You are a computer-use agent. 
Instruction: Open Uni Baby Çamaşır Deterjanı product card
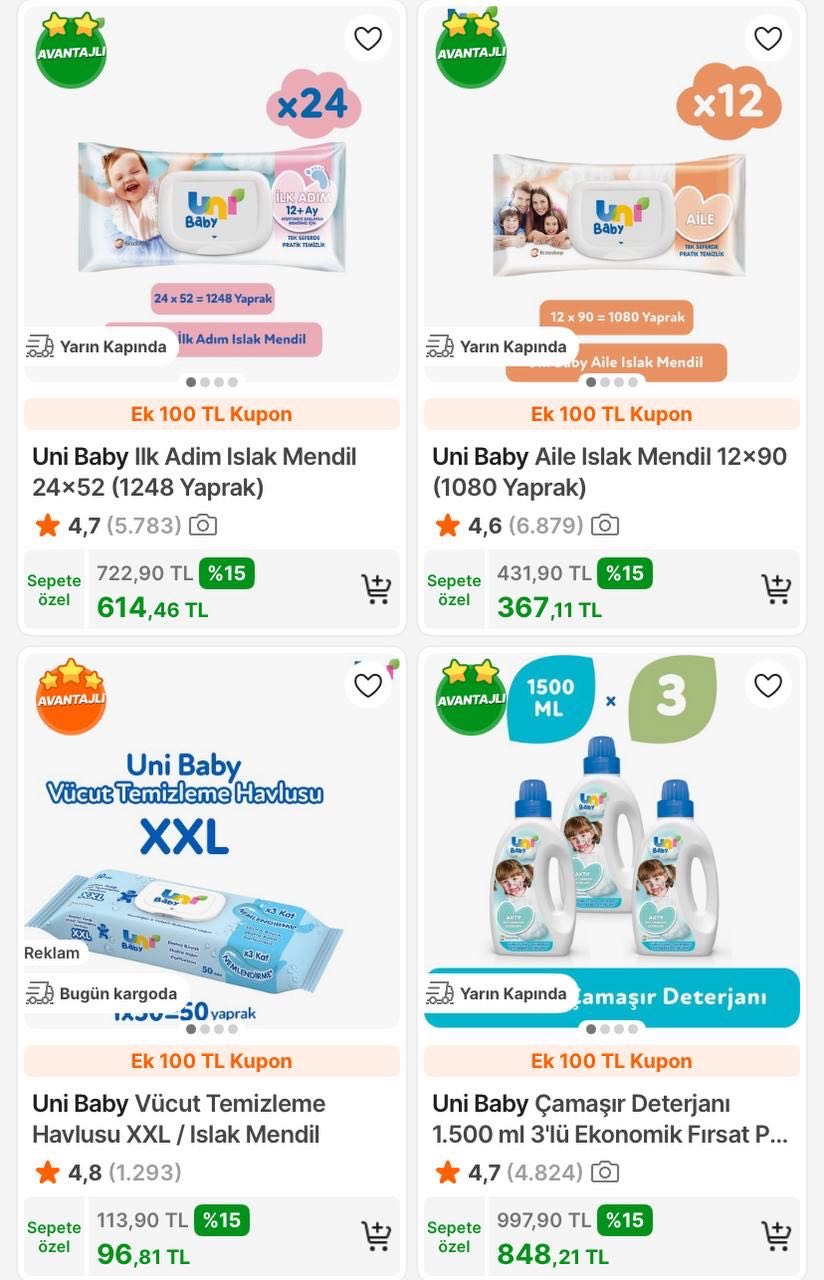(x=609, y=1119)
